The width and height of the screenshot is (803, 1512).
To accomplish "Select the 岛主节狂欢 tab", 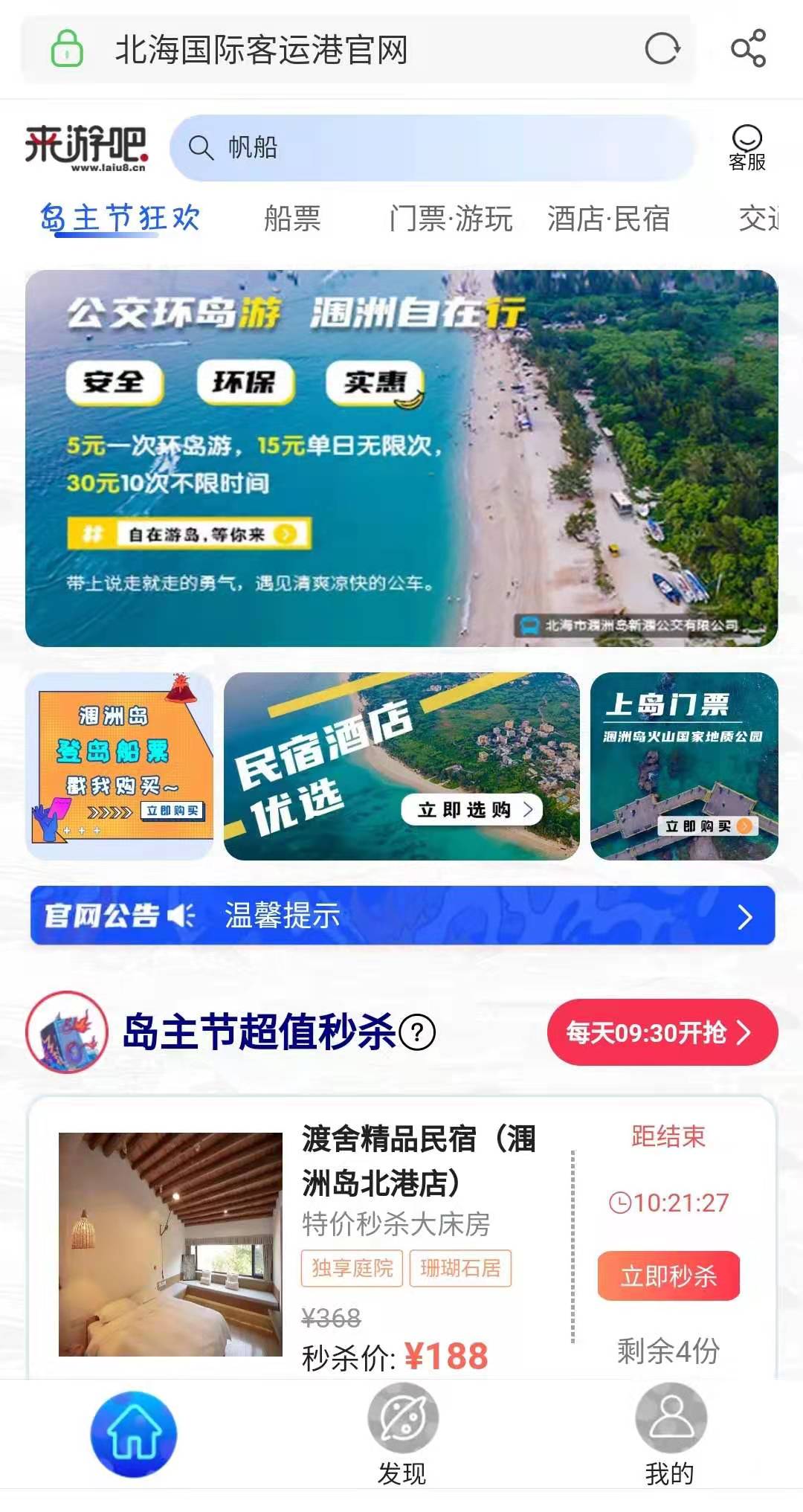I will pos(120,219).
